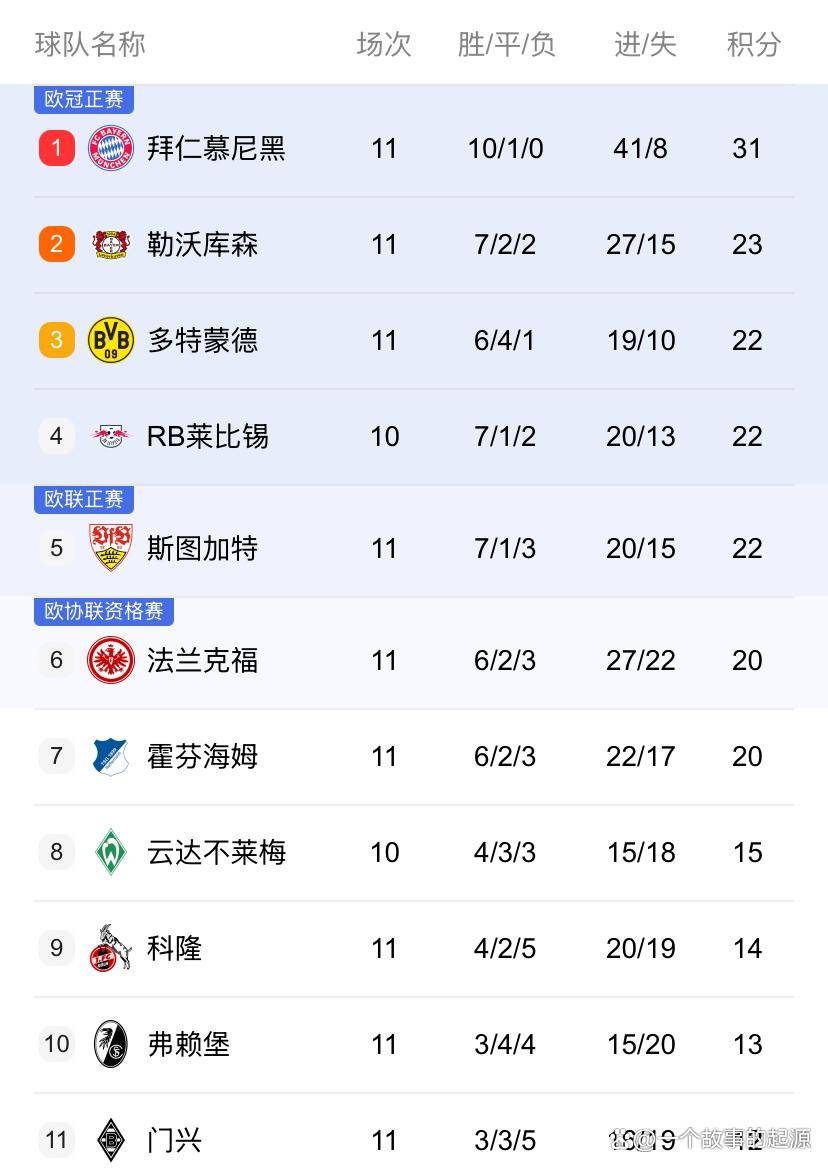The height and width of the screenshot is (1169, 828).
Task: Select the Freiburg club emblem
Action: click(111, 1044)
